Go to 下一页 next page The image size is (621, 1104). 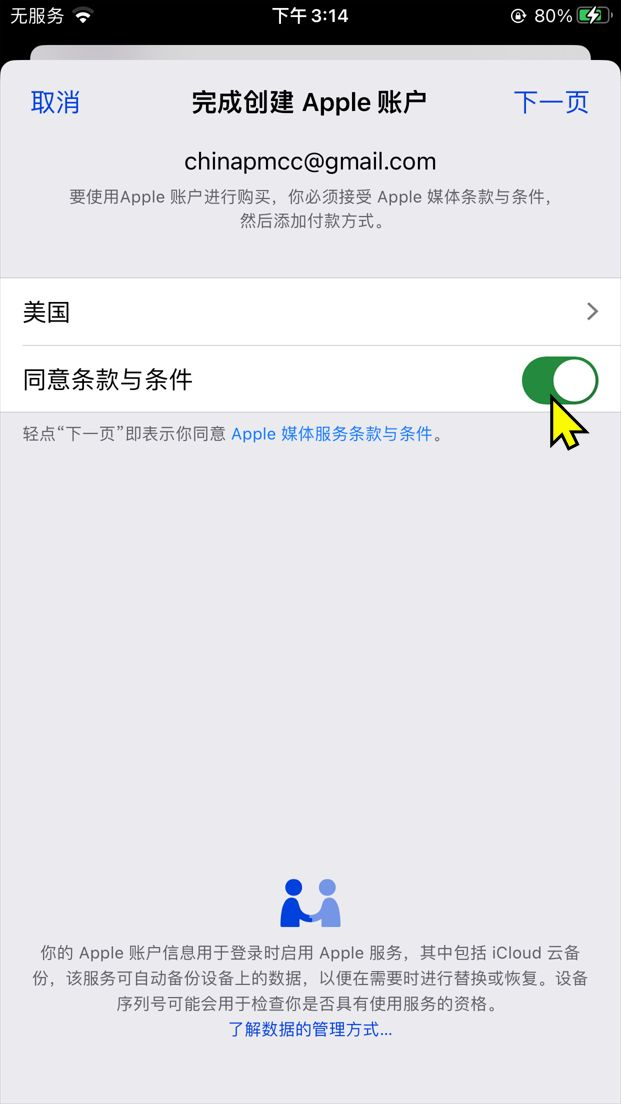tap(551, 102)
